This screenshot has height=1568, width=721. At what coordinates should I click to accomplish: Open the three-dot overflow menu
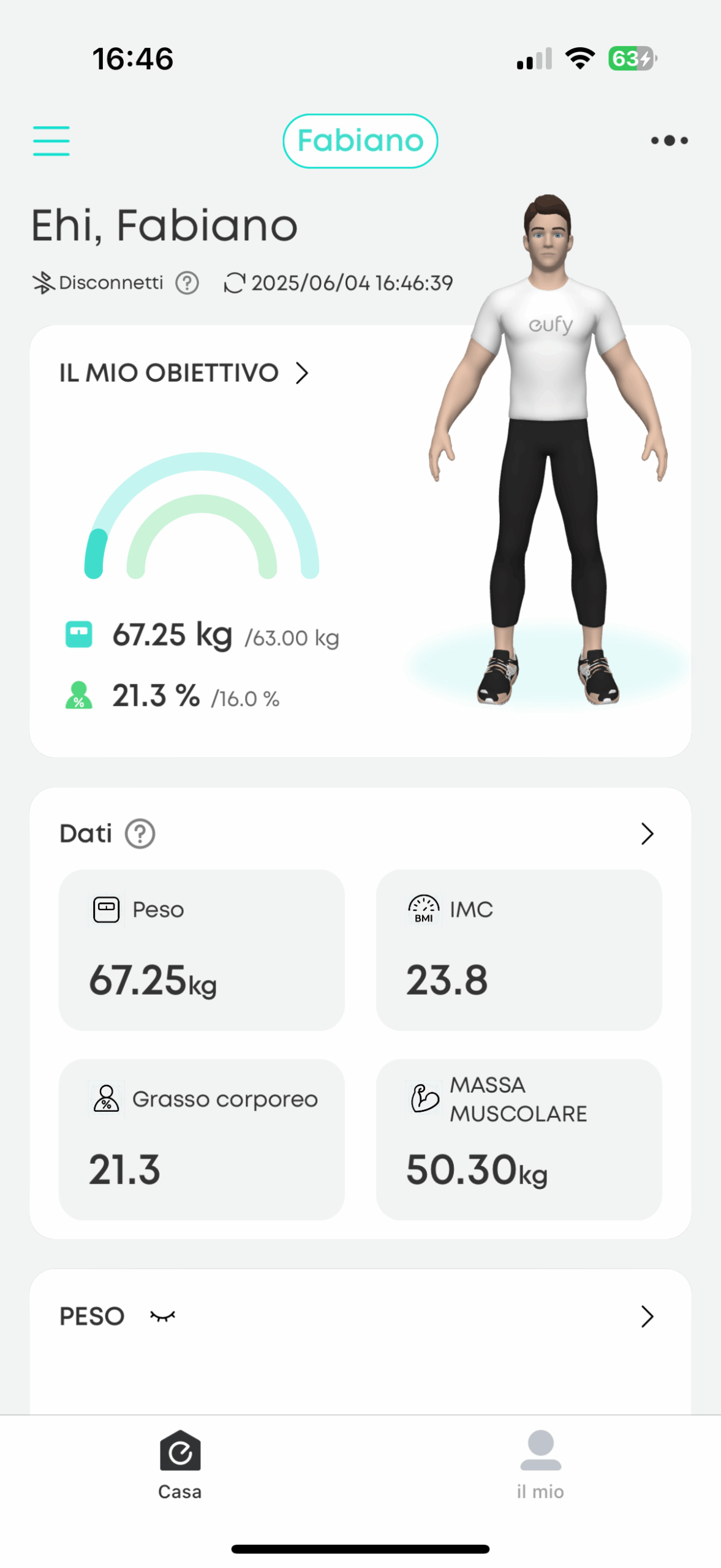coord(669,141)
